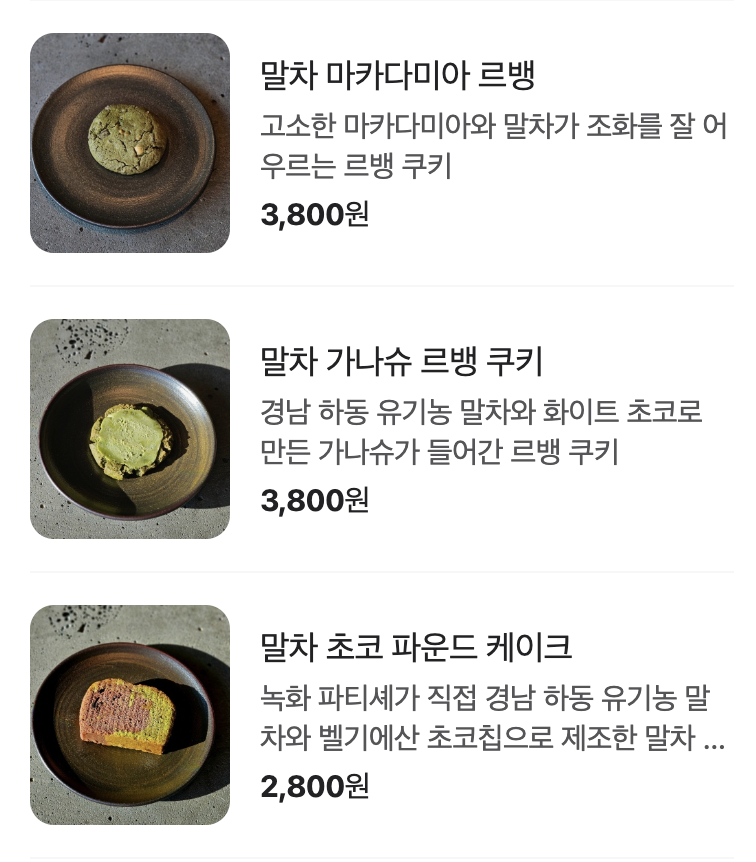The image size is (756, 862).
Task: Tap the 말차 가나슈 르뱅 쿠키 image
Action: tap(129, 428)
